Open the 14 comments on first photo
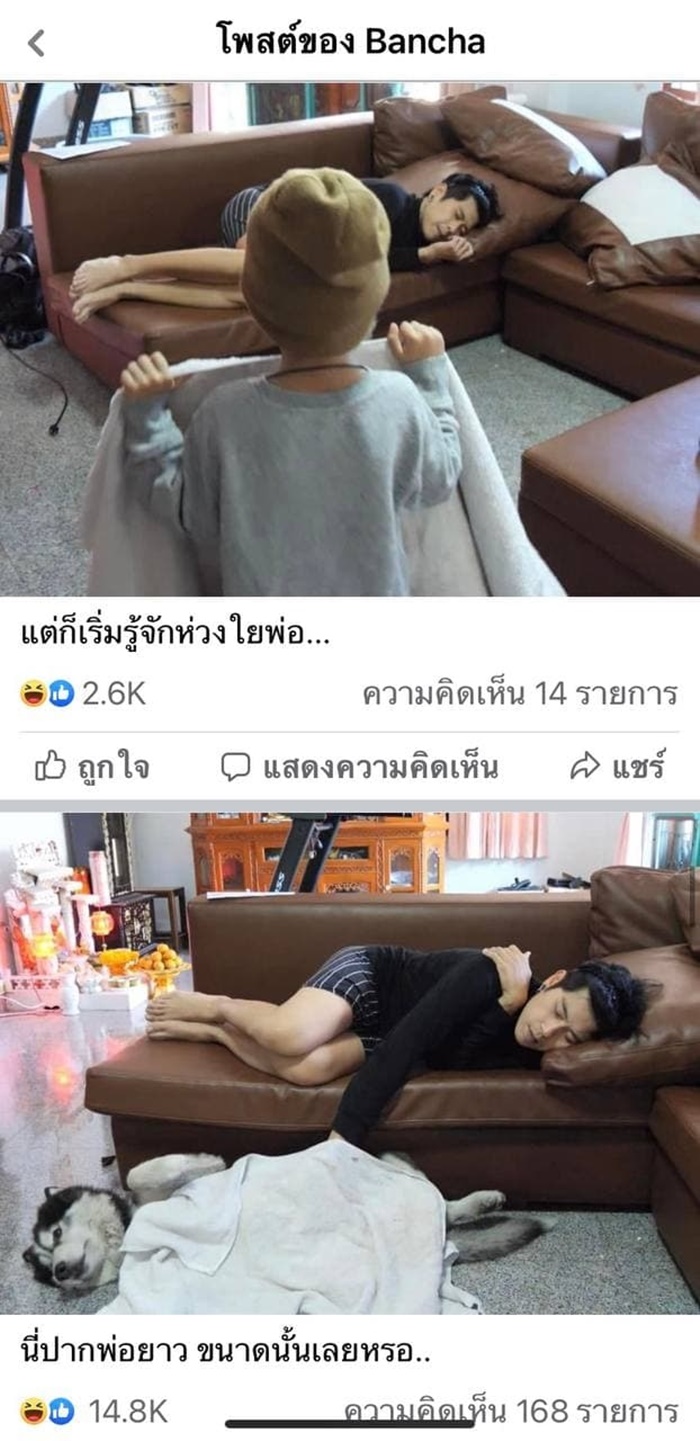The width and height of the screenshot is (700, 1441). point(520,694)
